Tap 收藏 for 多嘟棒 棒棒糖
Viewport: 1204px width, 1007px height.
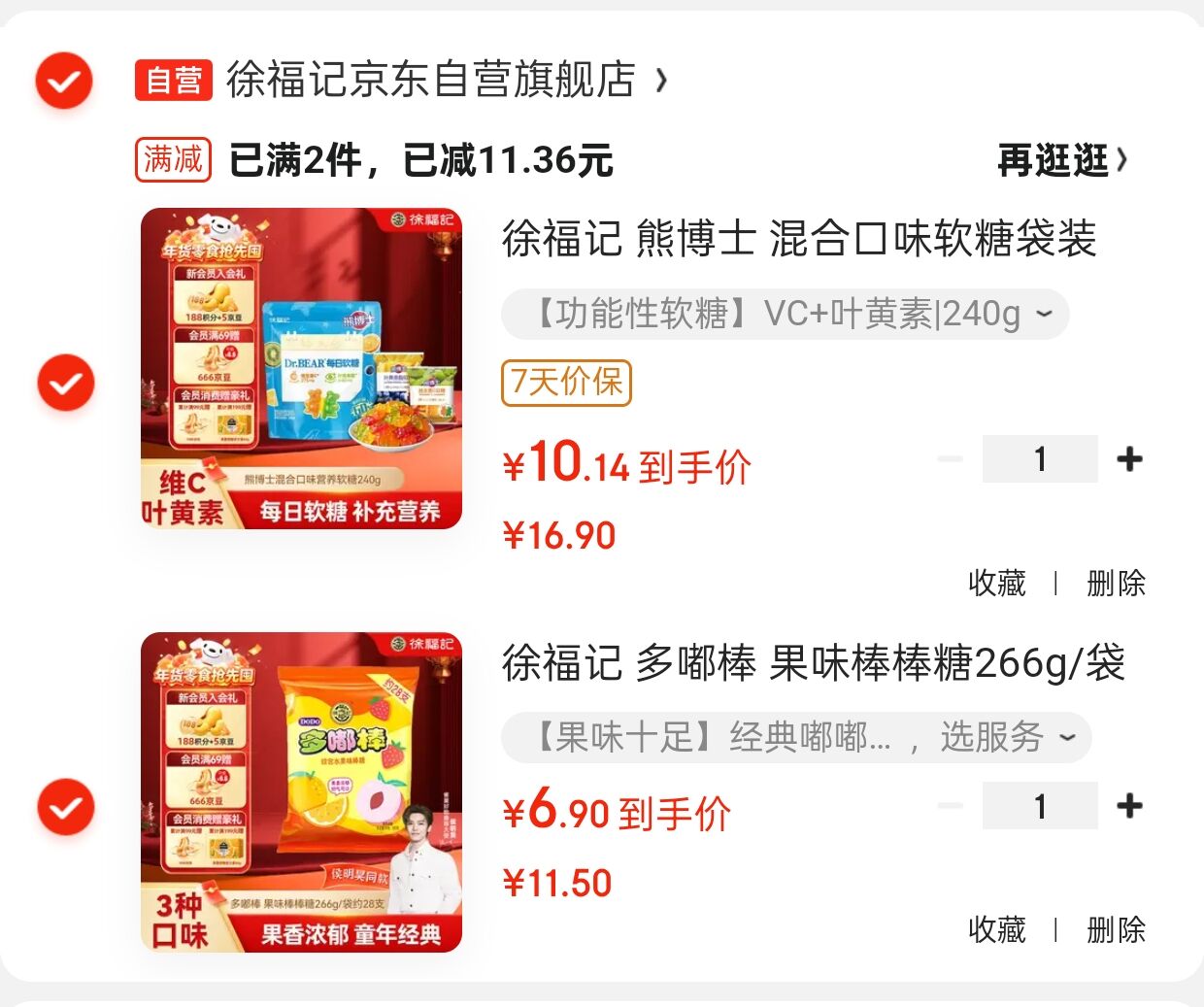tap(997, 929)
